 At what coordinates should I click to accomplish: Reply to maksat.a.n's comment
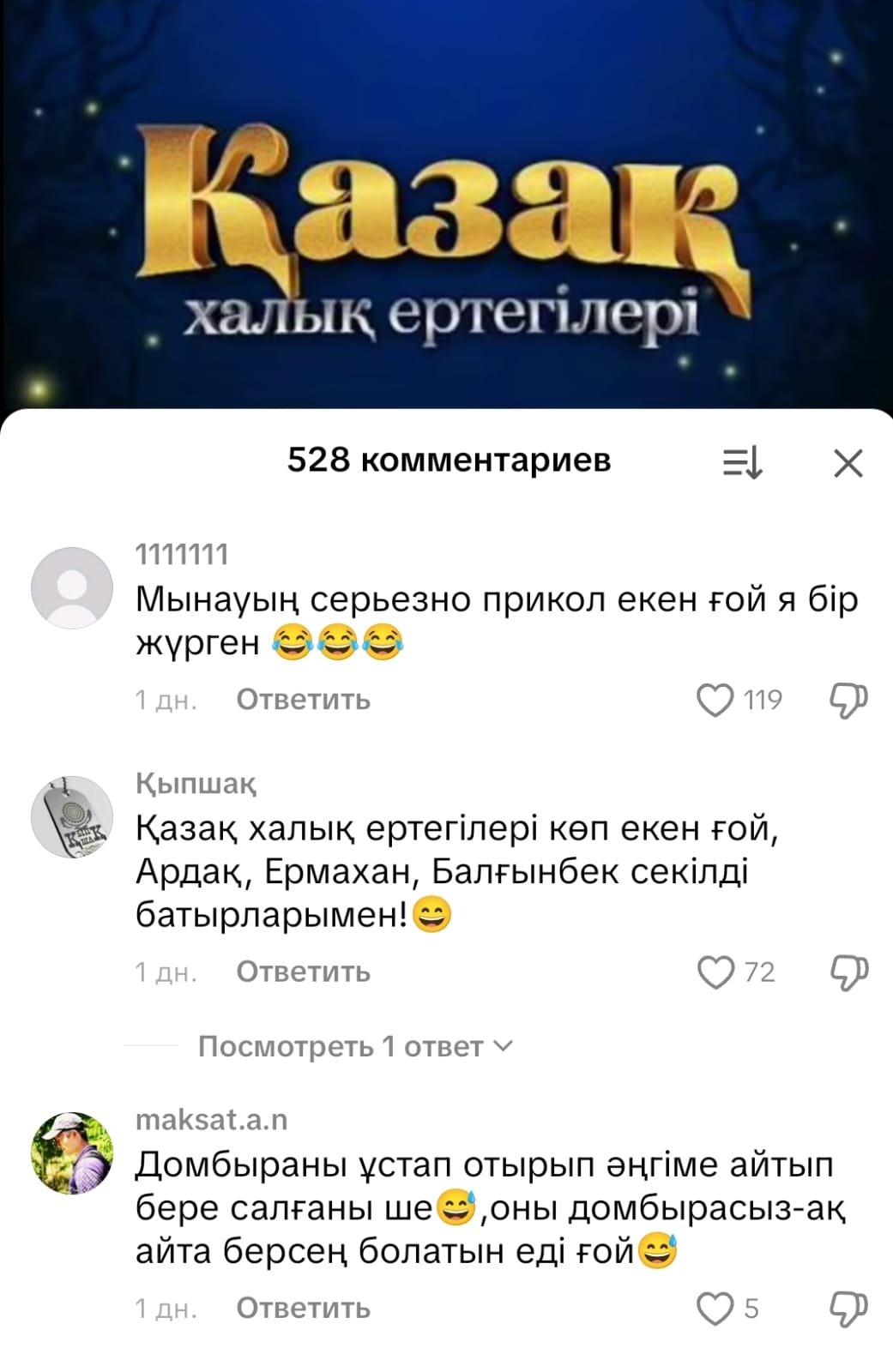(303, 1309)
